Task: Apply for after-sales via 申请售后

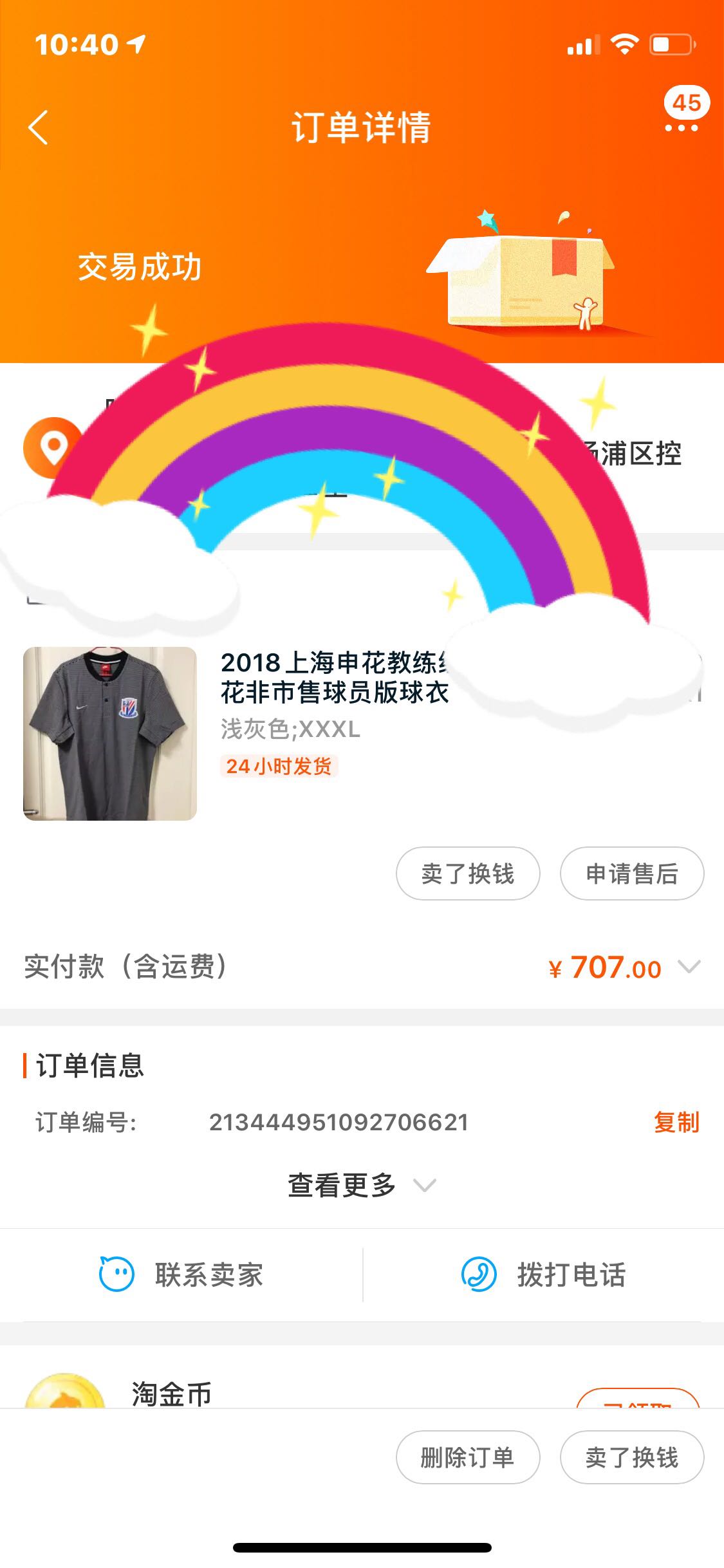Action: pos(632,873)
